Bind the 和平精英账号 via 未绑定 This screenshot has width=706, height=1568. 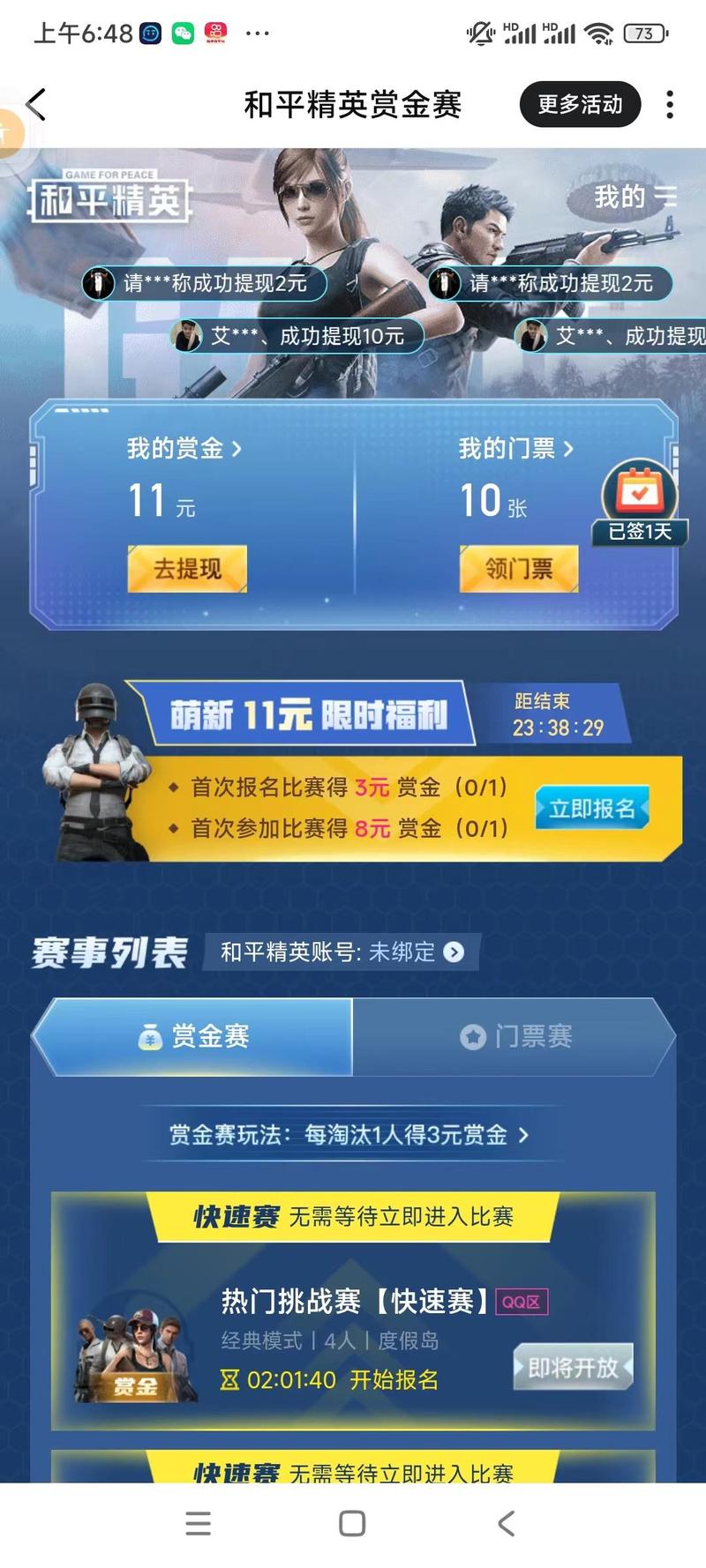[x=417, y=952]
